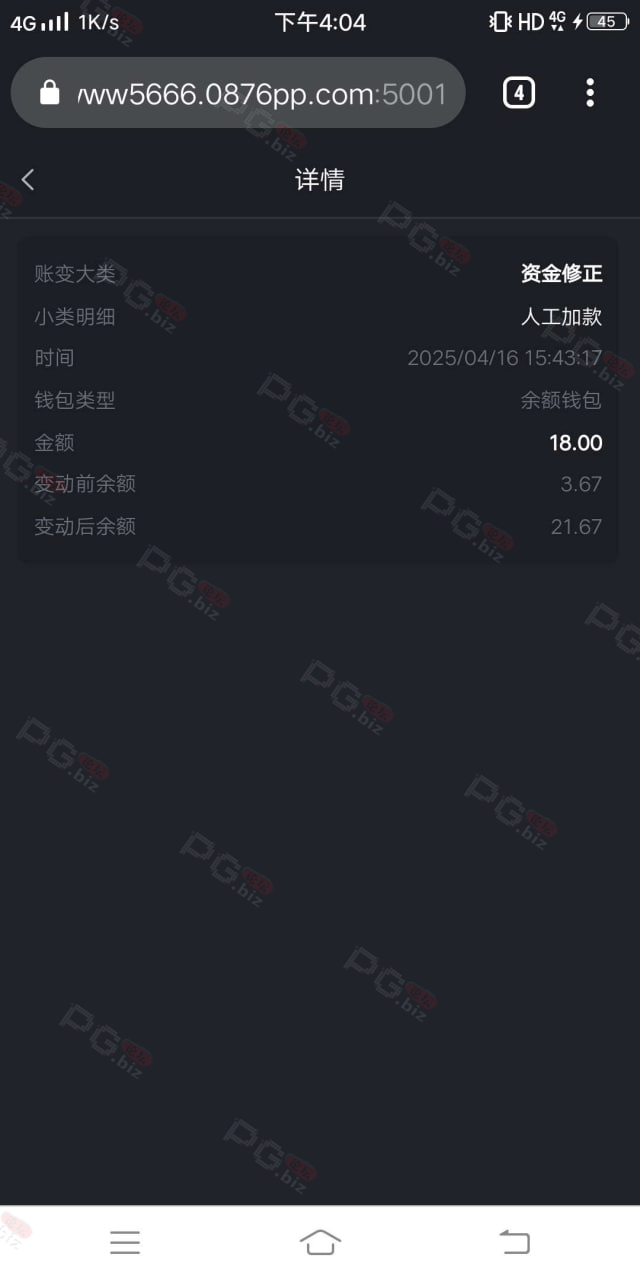Image resolution: width=640 pixels, height=1280 pixels.
Task: Tap the system back button
Action: click(x=514, y=1242)
